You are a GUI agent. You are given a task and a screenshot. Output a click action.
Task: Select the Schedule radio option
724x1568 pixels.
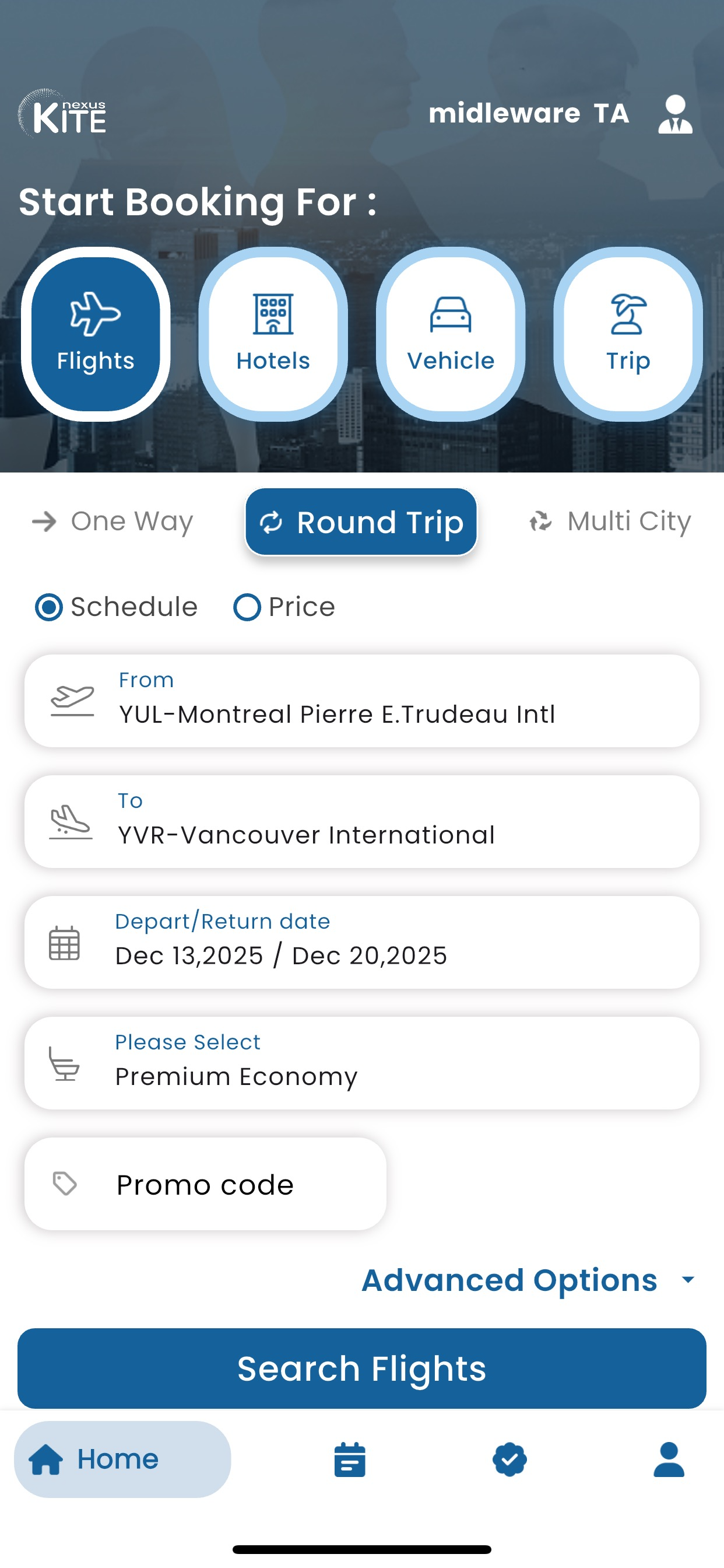[50, 607]
